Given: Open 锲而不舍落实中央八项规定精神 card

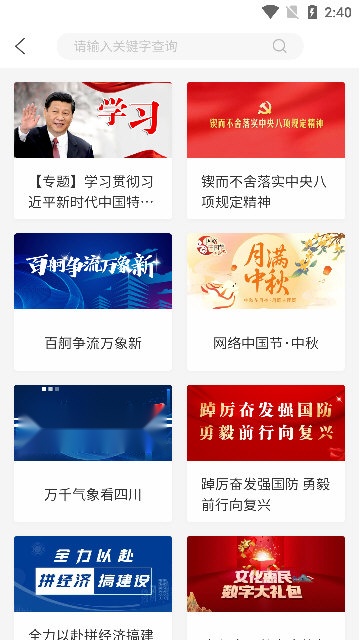Looking at the screenshot, I should click(x=266, y=150).
